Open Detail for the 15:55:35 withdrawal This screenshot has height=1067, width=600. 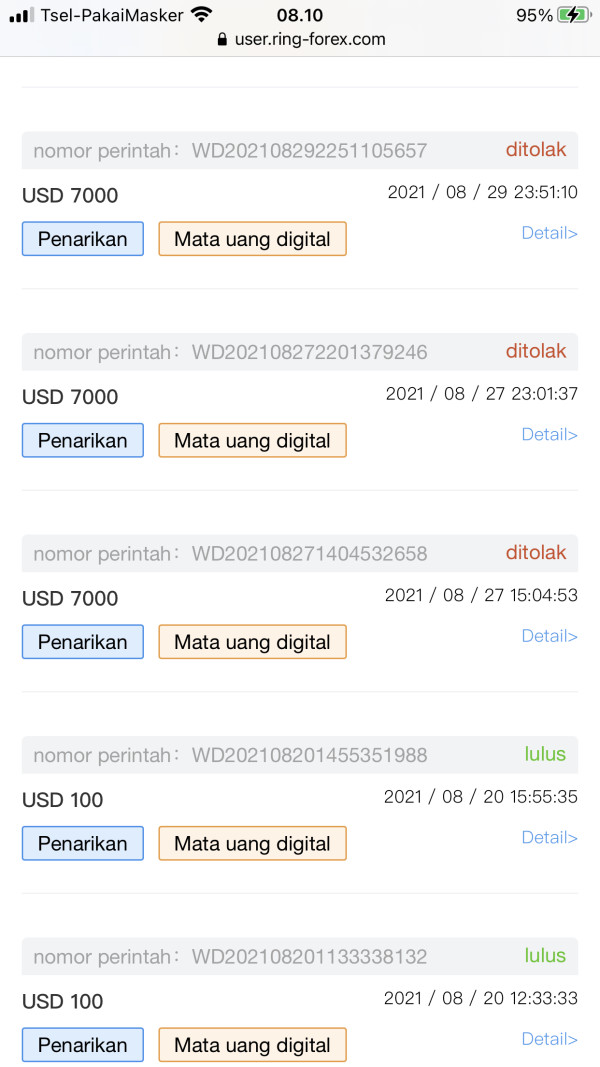[549, 838]
